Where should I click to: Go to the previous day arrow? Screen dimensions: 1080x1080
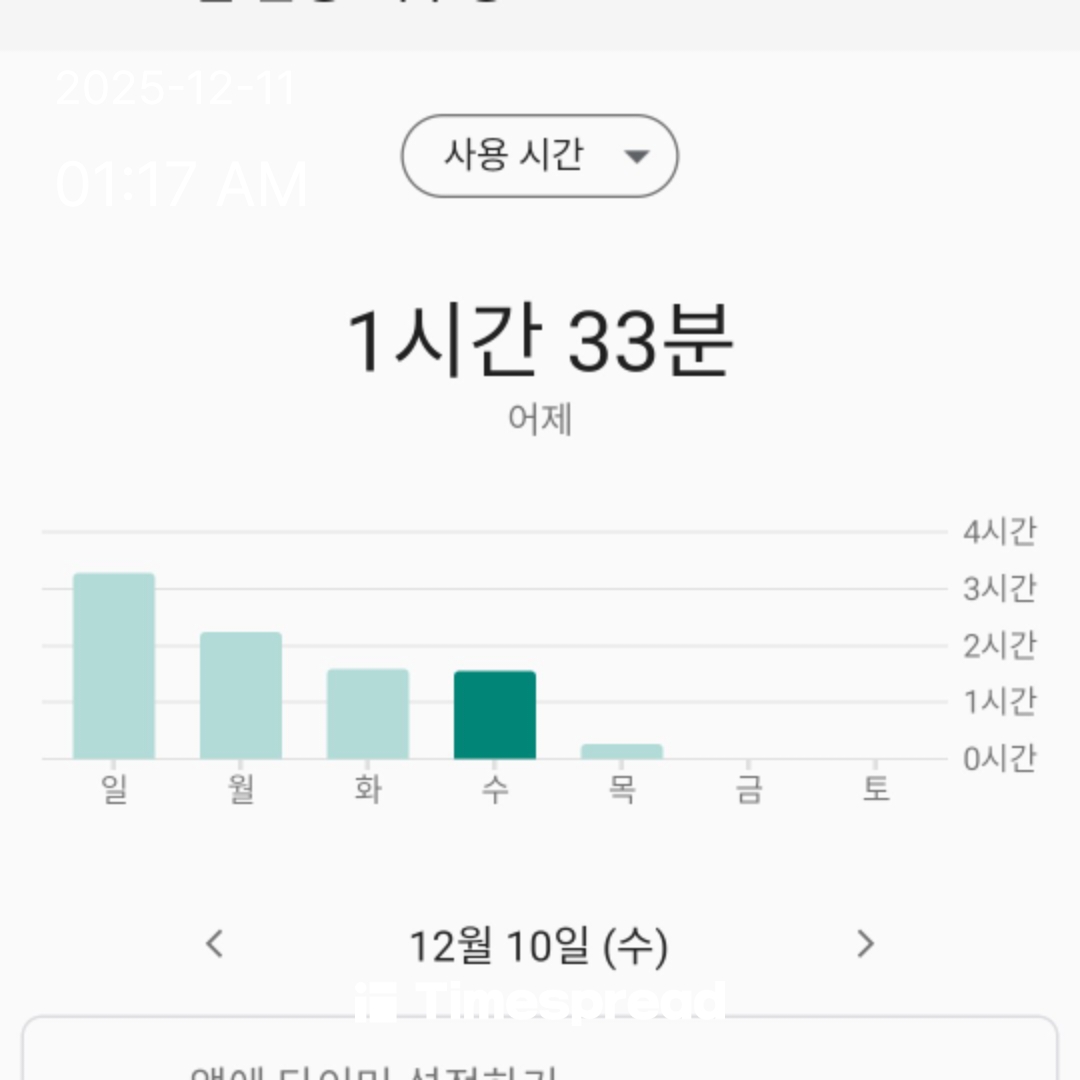[214, 943]
